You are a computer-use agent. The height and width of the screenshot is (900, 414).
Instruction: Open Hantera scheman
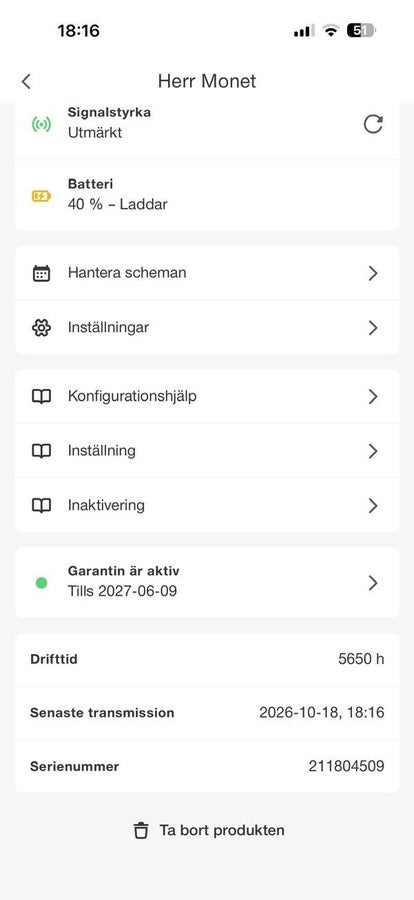coord(207,273)
